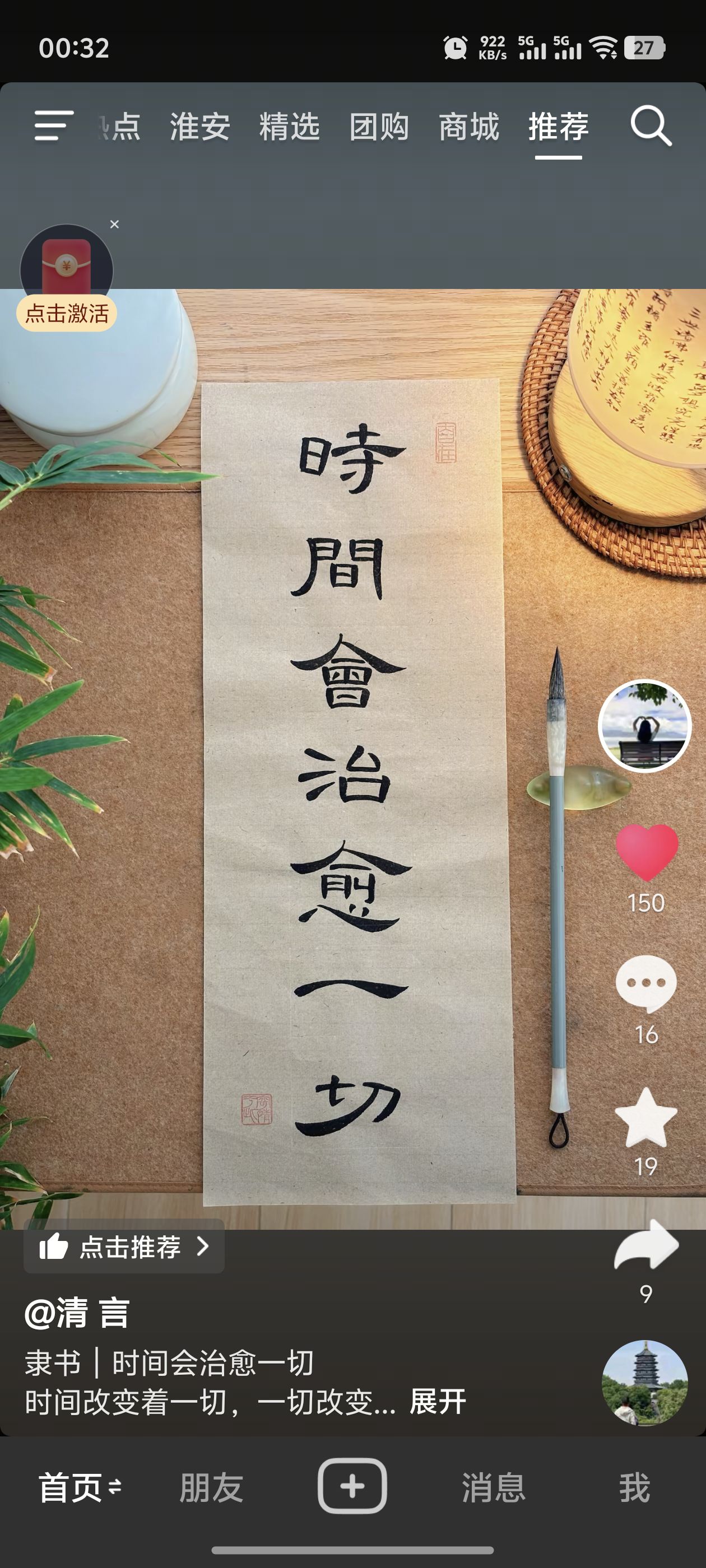The height and width of the screenshot is (1568, 706).
Task: Like this video with the heart
Action: [x=646, y=852]
